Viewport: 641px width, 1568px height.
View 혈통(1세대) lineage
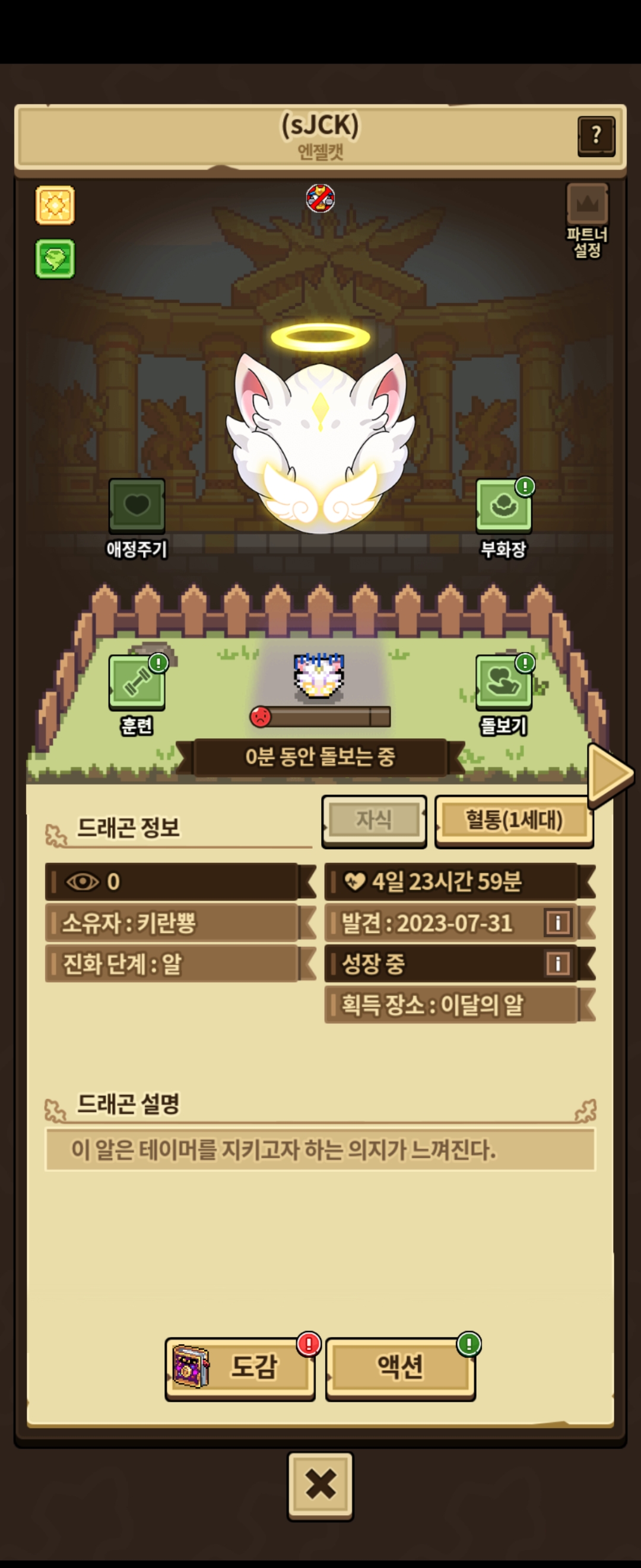(x=514, y=819)
